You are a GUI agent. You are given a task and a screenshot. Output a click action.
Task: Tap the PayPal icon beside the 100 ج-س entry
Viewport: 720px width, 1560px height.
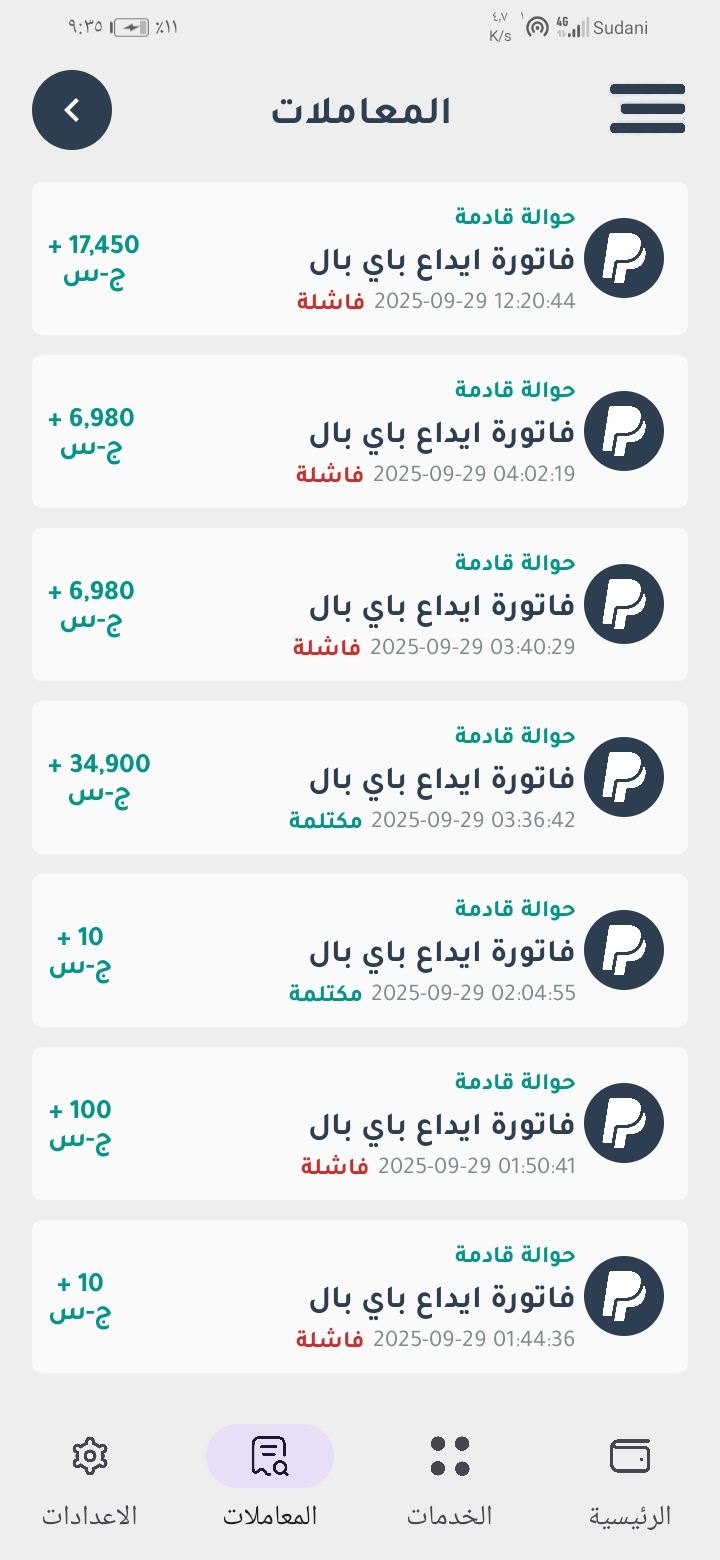click(x=624, y=1122)
